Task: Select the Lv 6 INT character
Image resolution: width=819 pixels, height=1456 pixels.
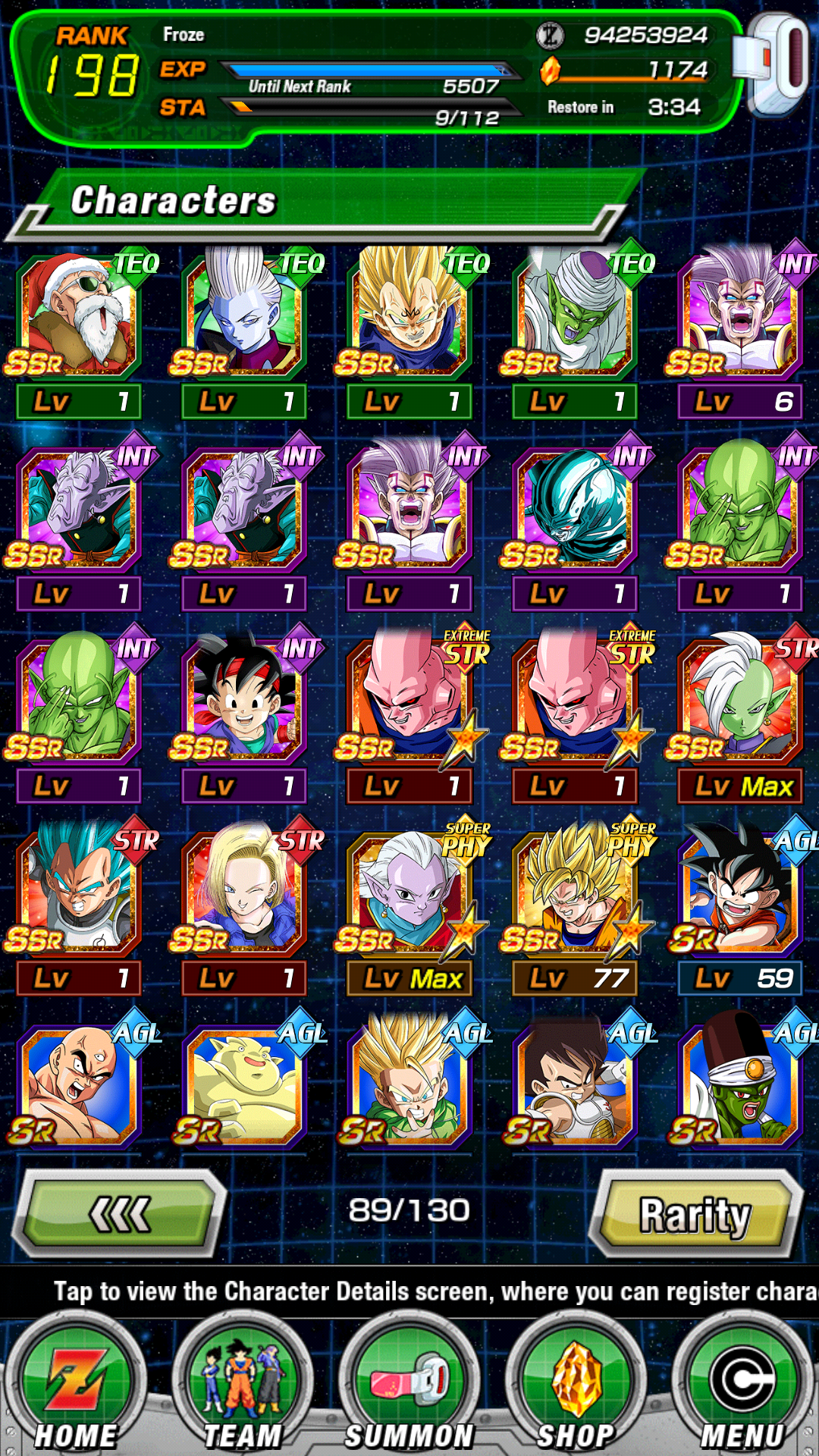Action: pos(740,335)
